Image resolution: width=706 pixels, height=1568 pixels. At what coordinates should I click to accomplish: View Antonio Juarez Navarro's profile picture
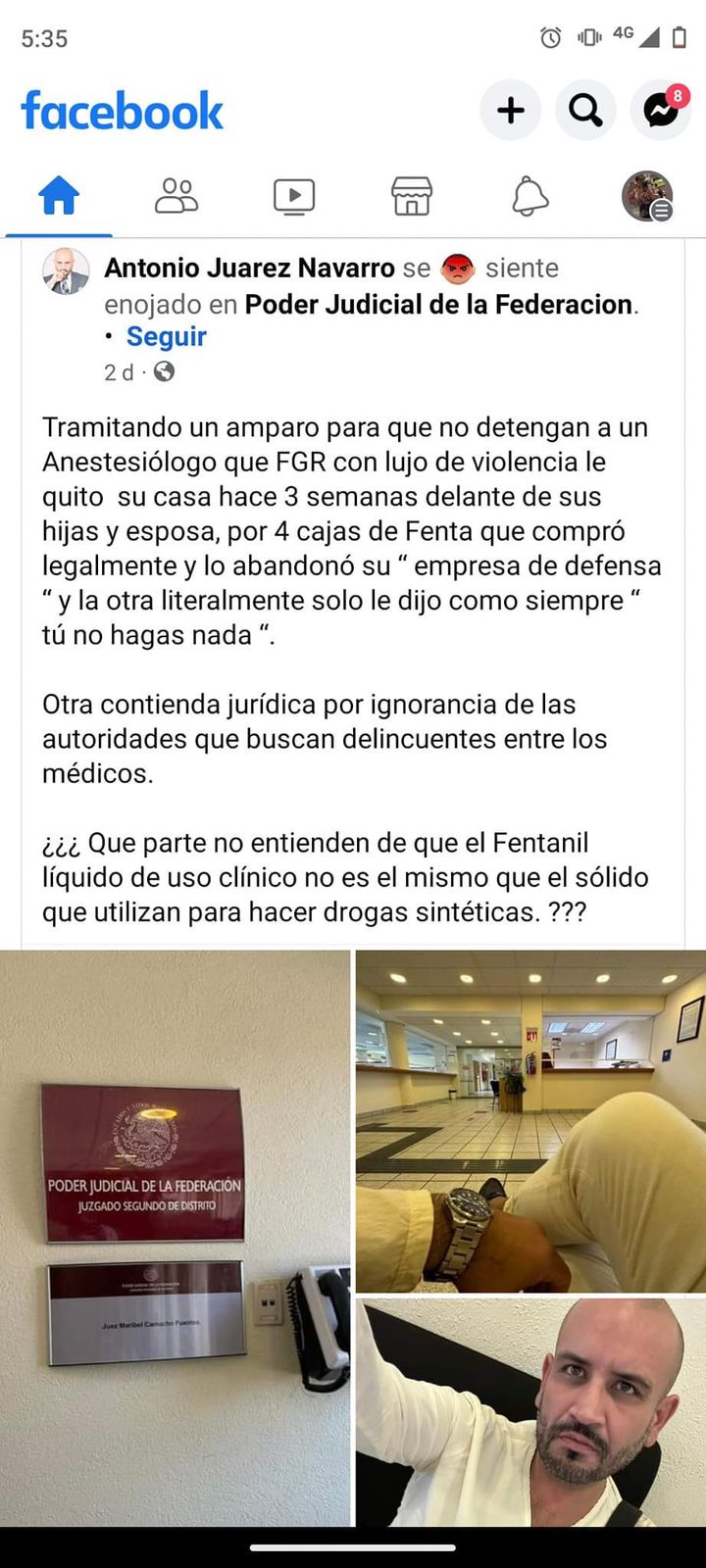pyautogui.click(x=66, y=271)
